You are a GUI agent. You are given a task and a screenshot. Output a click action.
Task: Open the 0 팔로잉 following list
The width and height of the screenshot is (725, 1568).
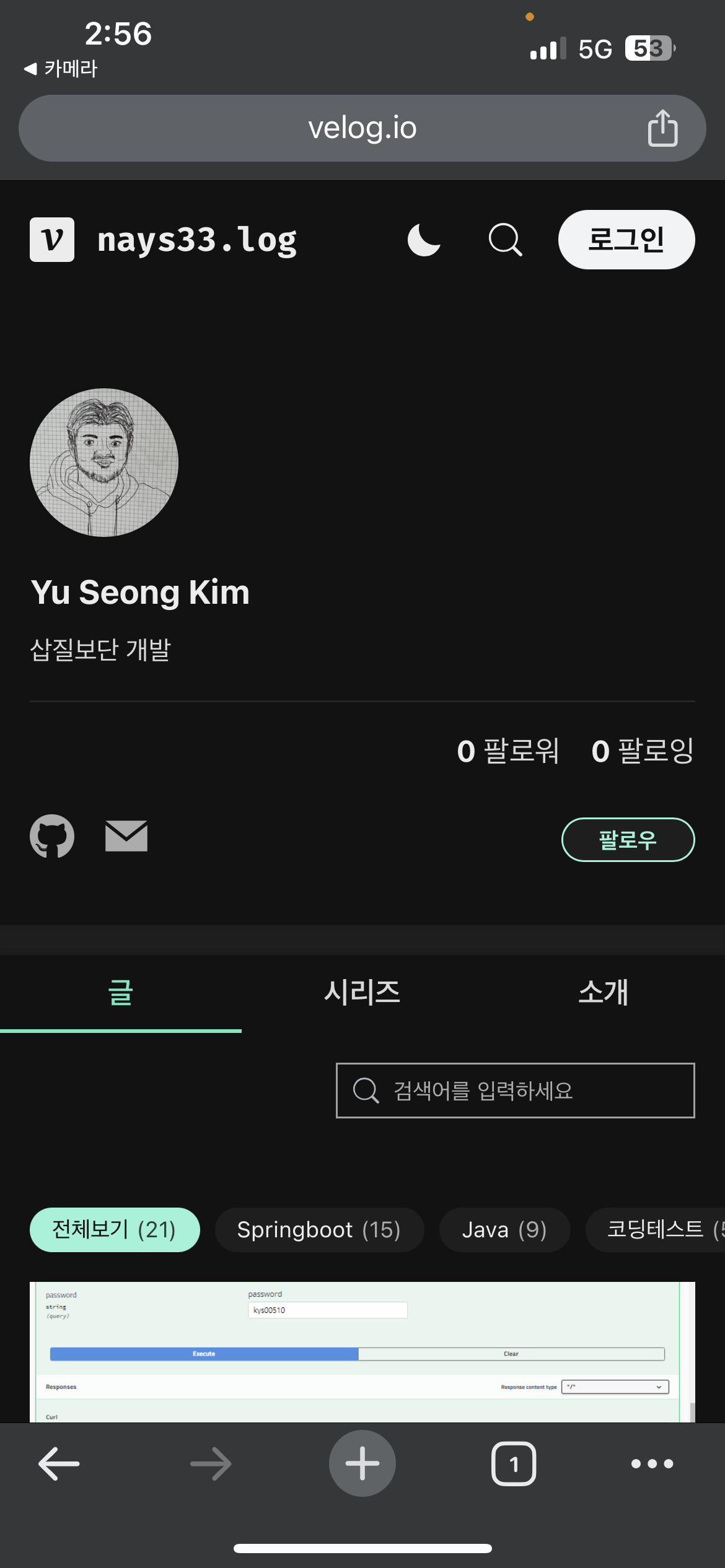(643, 751)
